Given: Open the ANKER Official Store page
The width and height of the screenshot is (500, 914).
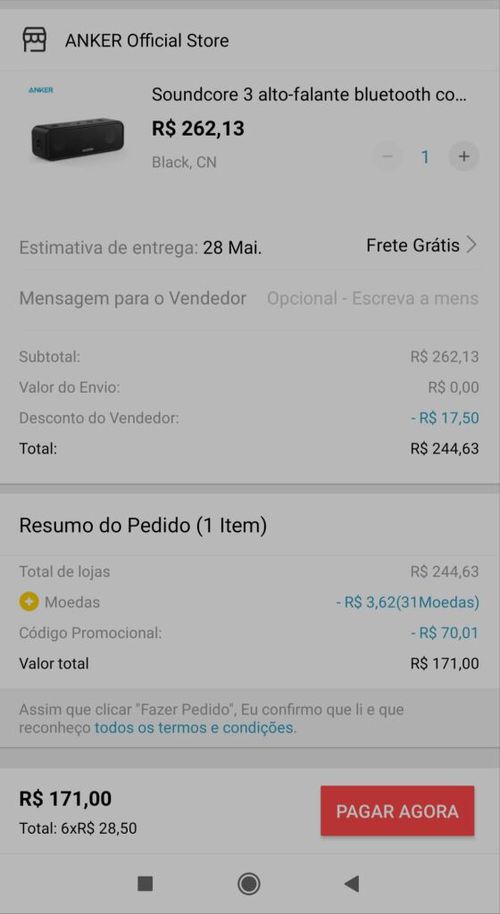Looking at the screenshot, I should (146, 40).
